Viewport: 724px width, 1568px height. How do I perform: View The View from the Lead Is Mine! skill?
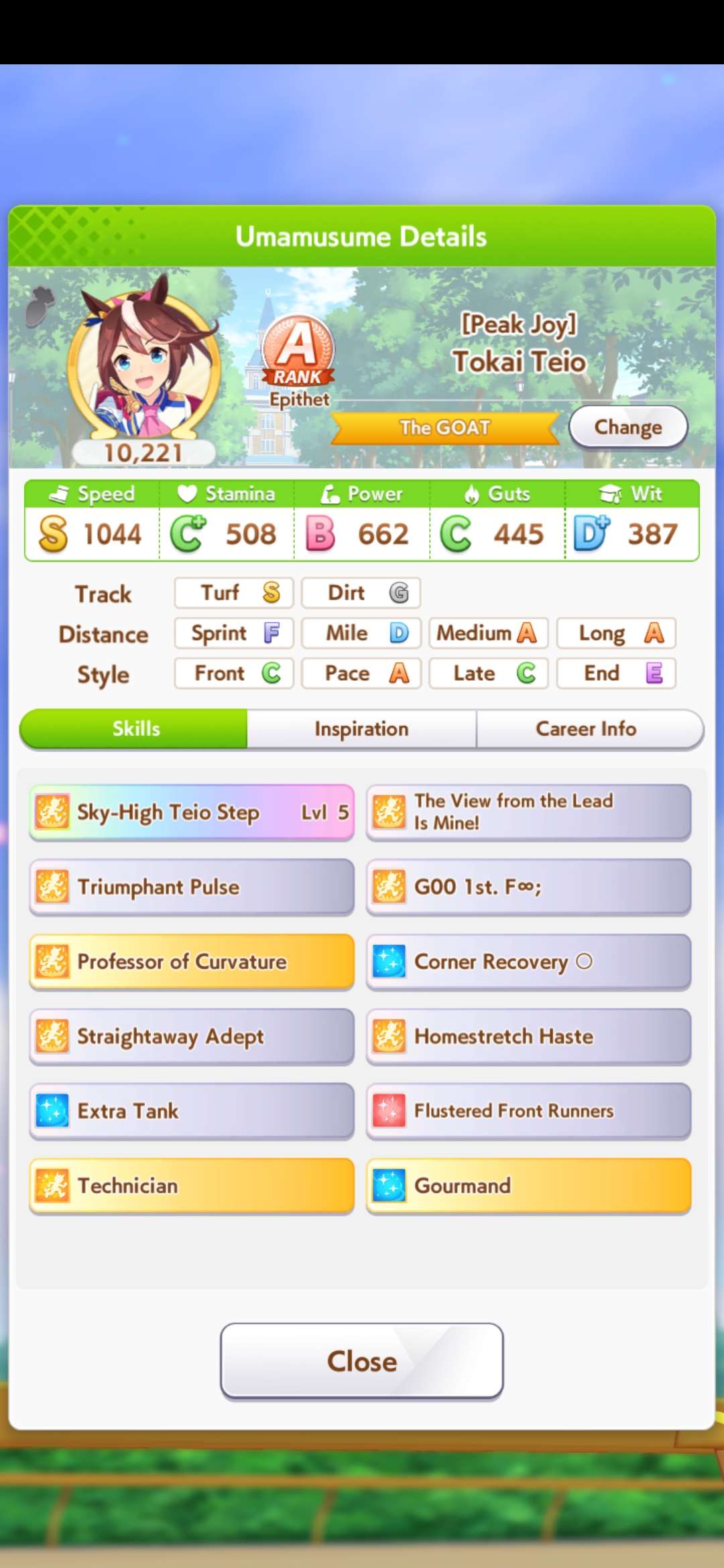coord(528,812)
